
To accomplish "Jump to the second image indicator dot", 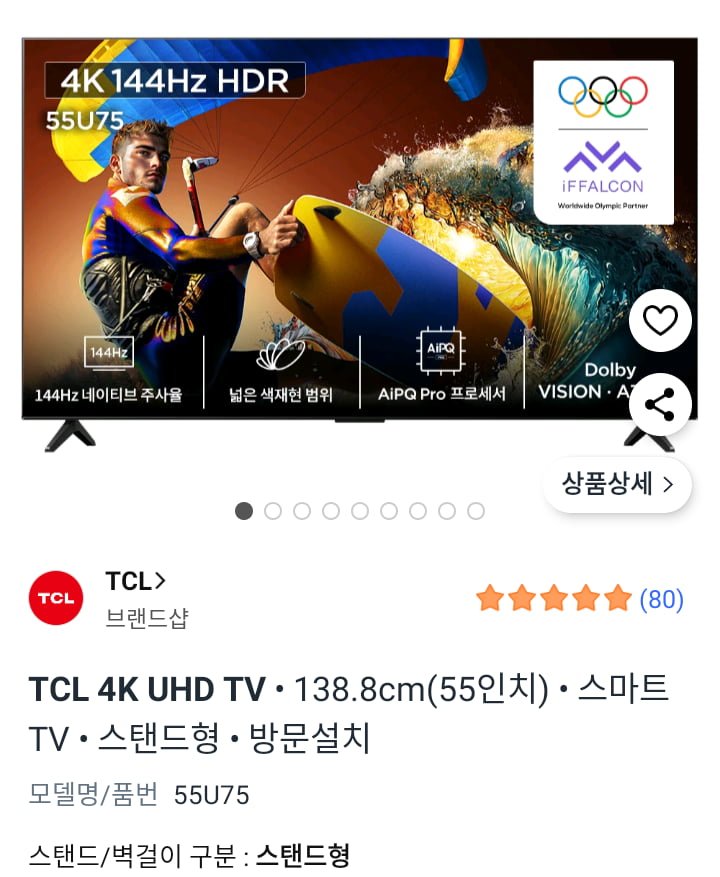I will [273, 511].
